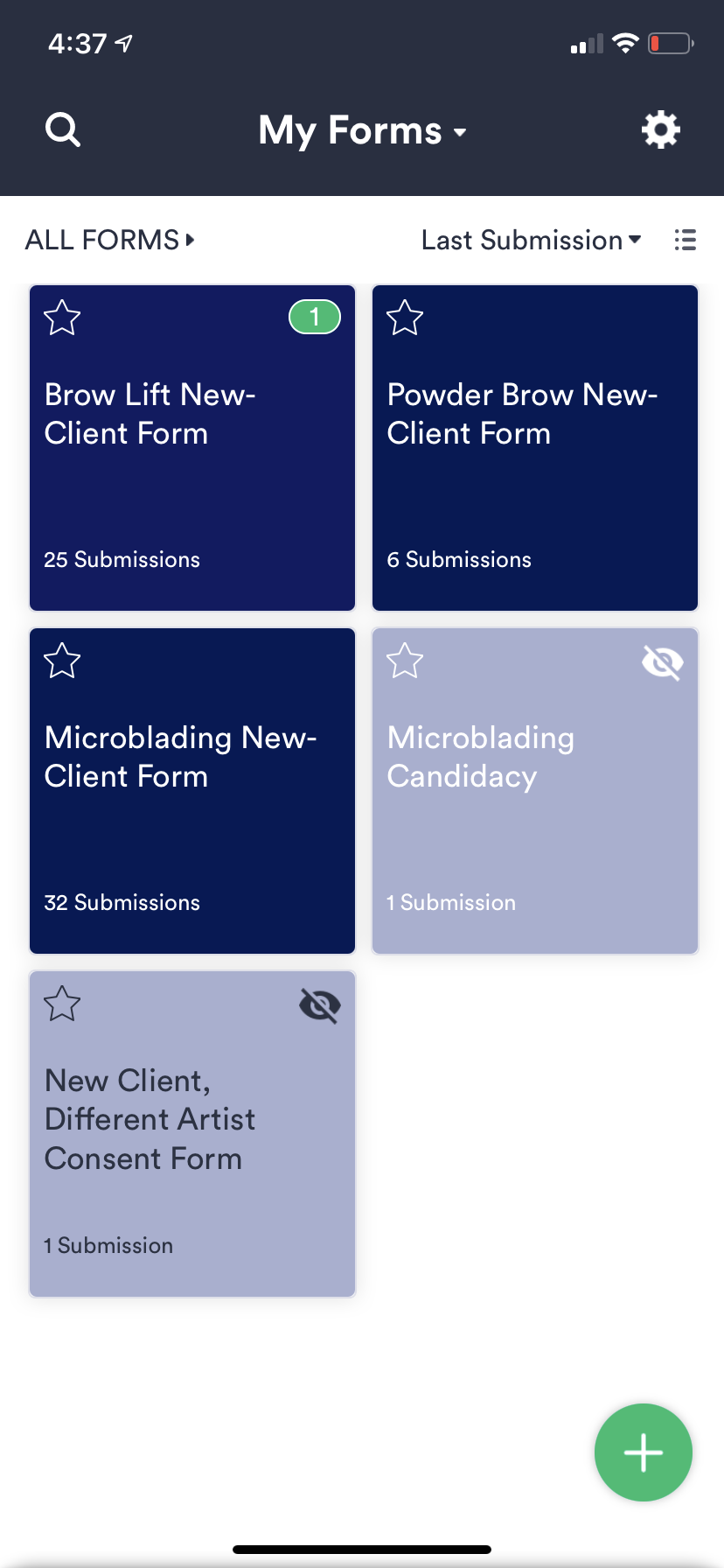724x1568 pixels.
Task: Open the settings gear
Action: (x=660, y=130)
